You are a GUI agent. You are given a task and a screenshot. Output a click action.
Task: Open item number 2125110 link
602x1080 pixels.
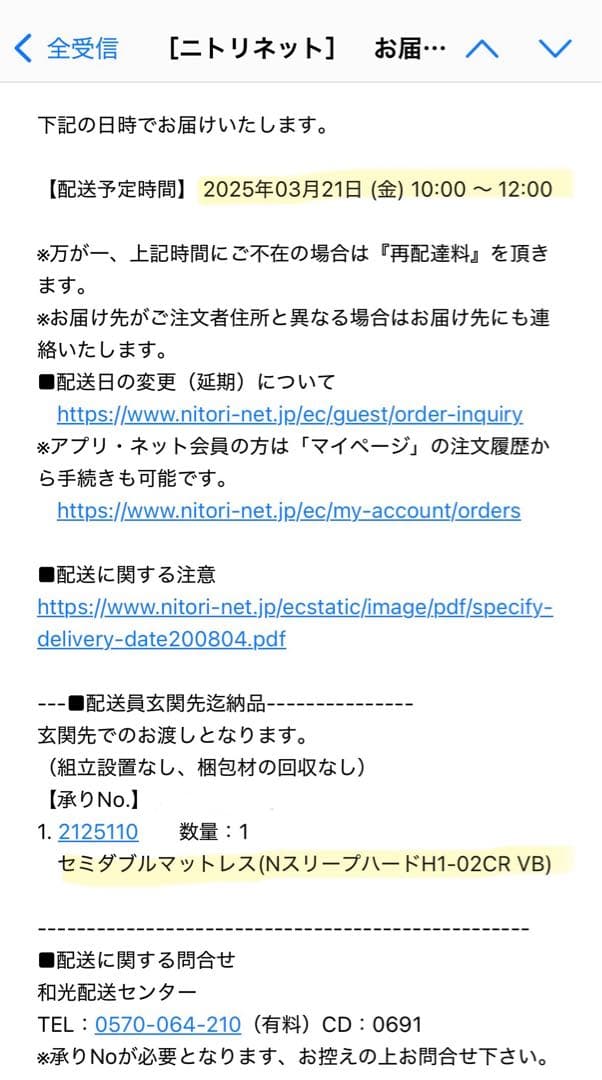click(x=98, y=831)
